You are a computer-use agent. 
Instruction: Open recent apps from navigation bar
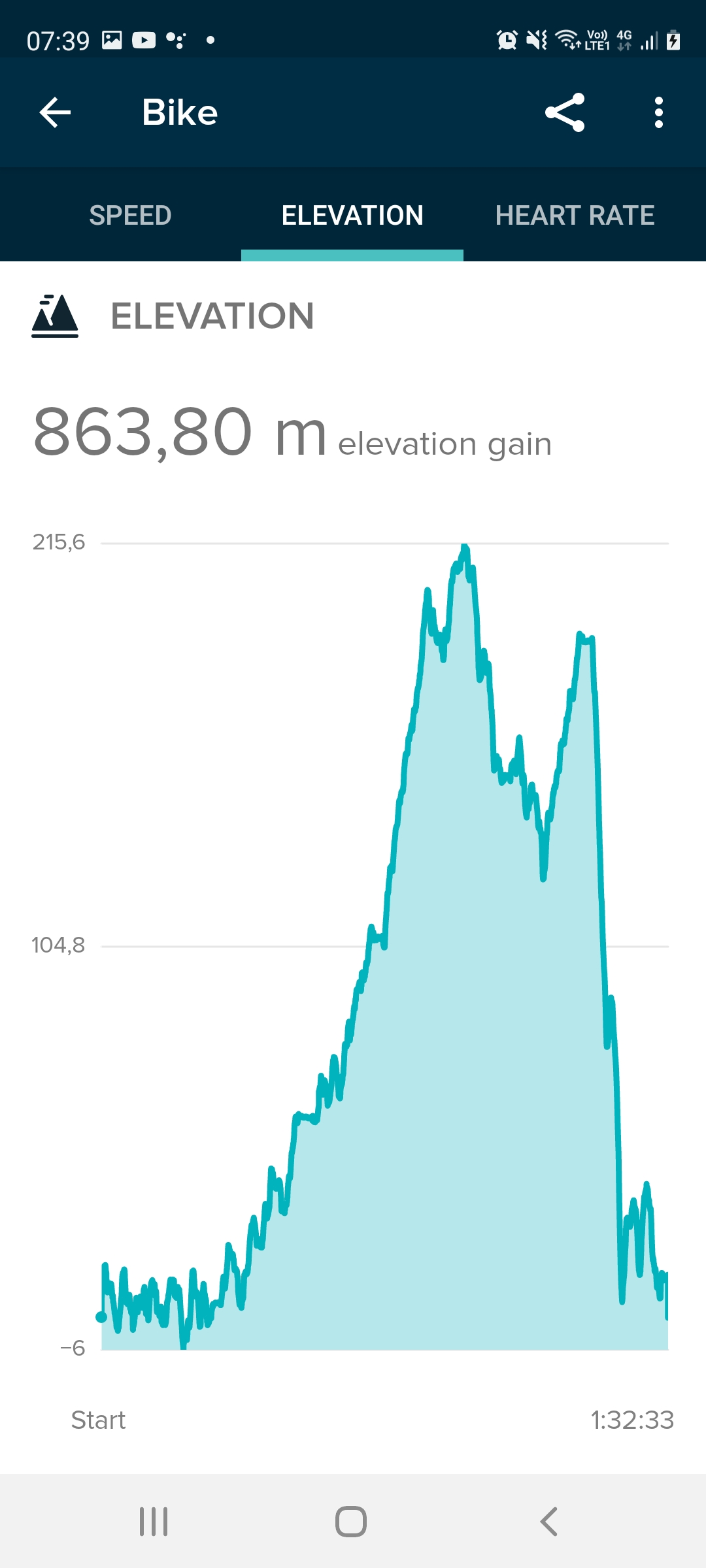click(x=154, y=1522)
